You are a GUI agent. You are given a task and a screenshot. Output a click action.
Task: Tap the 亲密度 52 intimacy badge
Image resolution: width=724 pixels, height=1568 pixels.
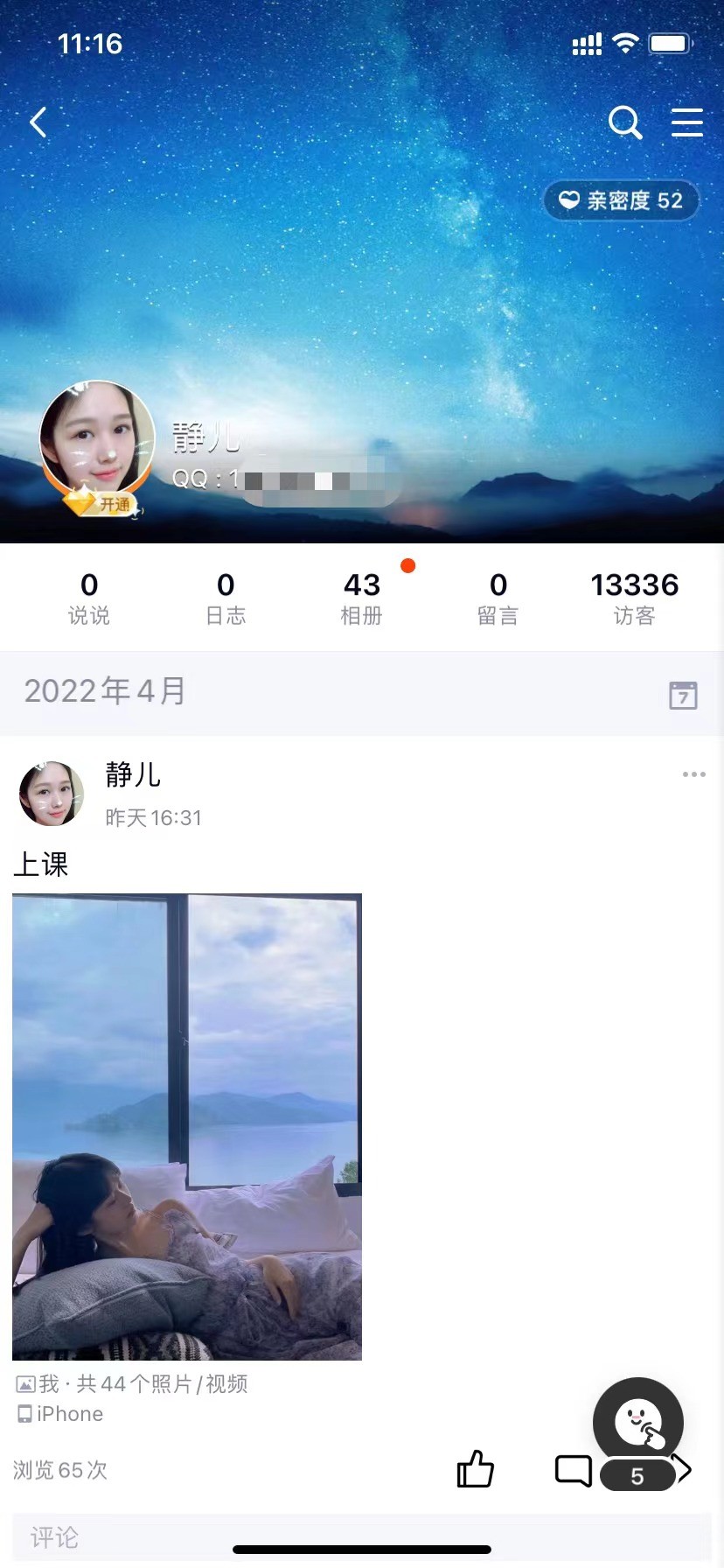pos(622,200)
